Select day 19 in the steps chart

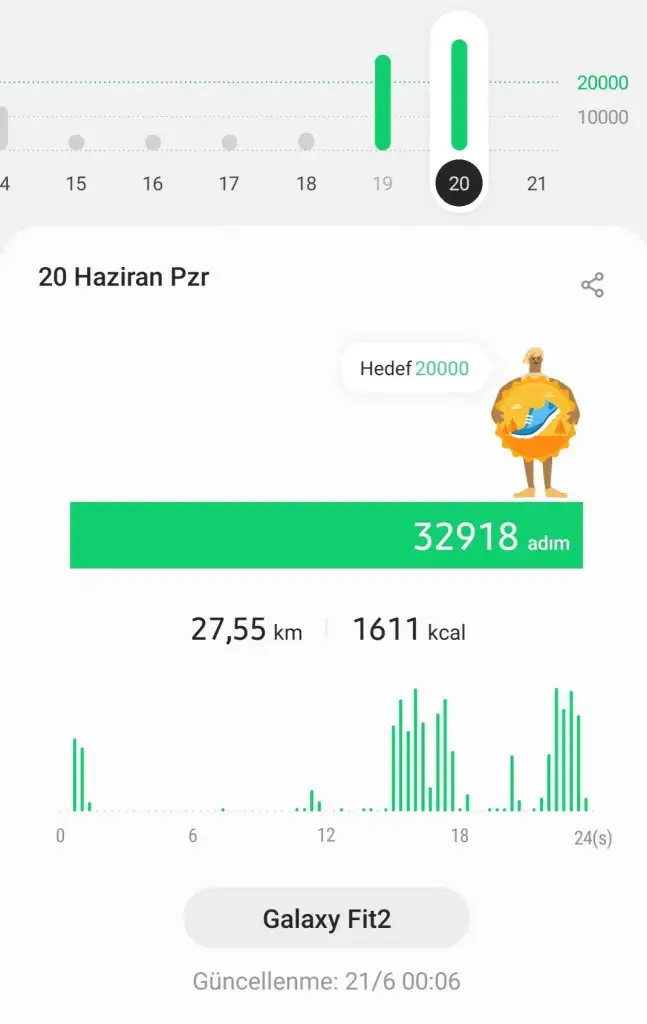click(382, 184)
